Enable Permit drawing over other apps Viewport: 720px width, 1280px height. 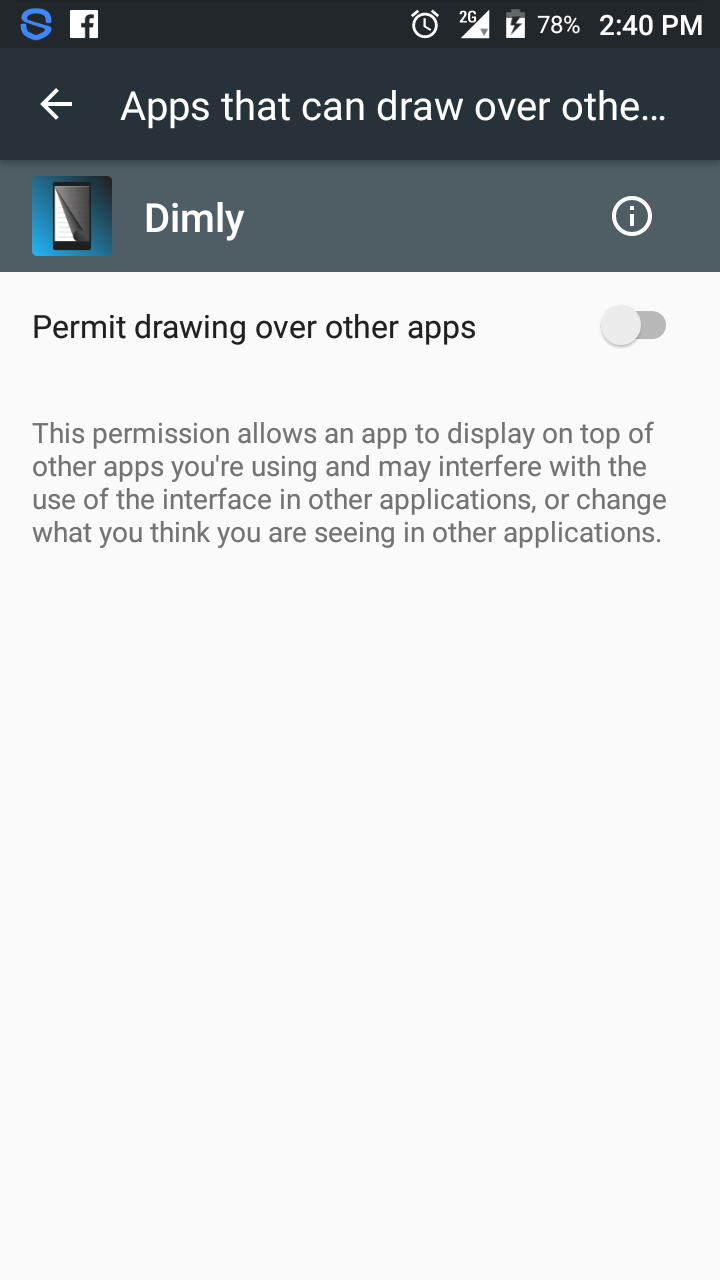633,326
